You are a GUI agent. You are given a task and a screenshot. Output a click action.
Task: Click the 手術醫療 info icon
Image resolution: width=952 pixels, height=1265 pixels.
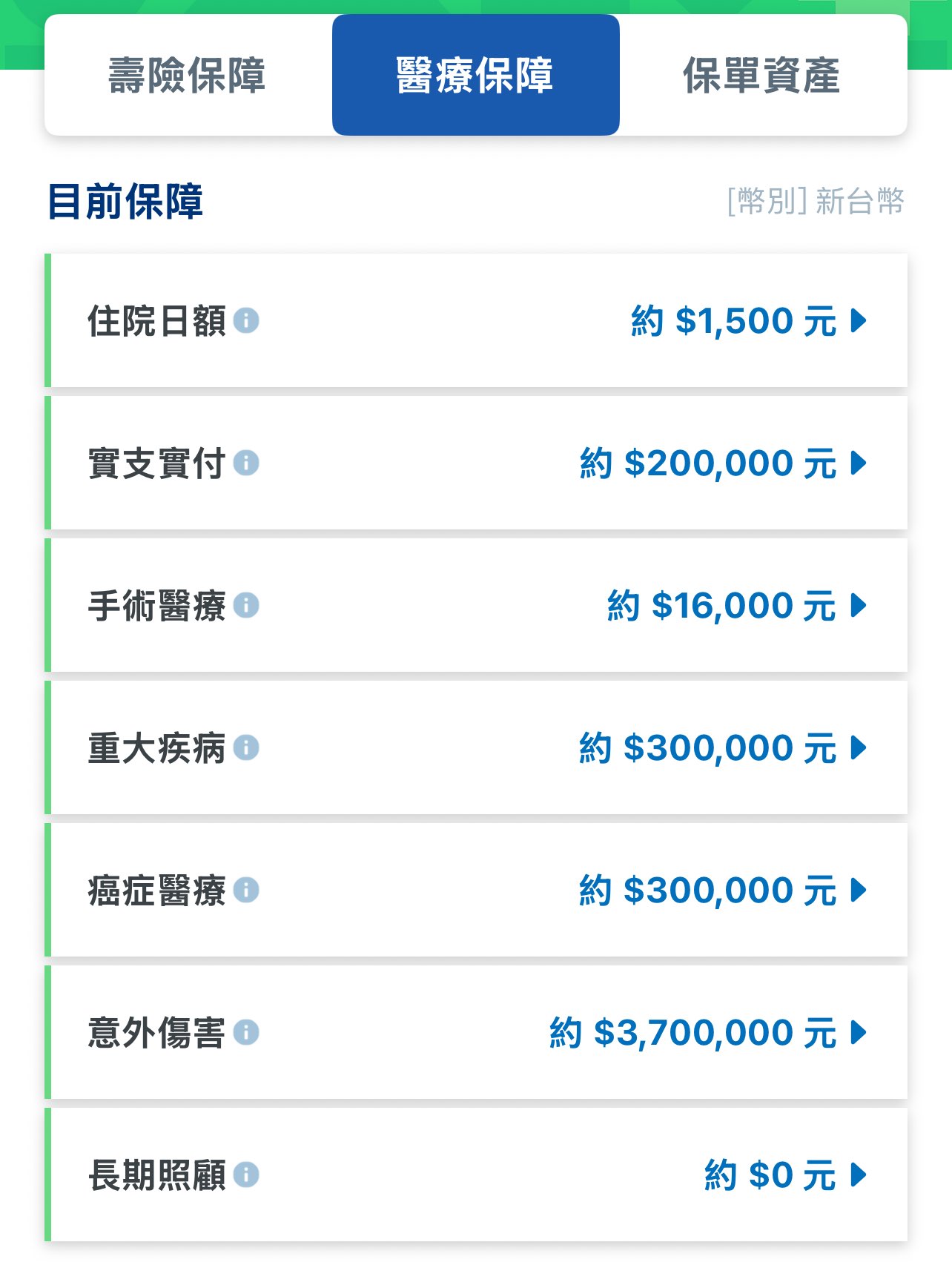click(x=248, y=607)
